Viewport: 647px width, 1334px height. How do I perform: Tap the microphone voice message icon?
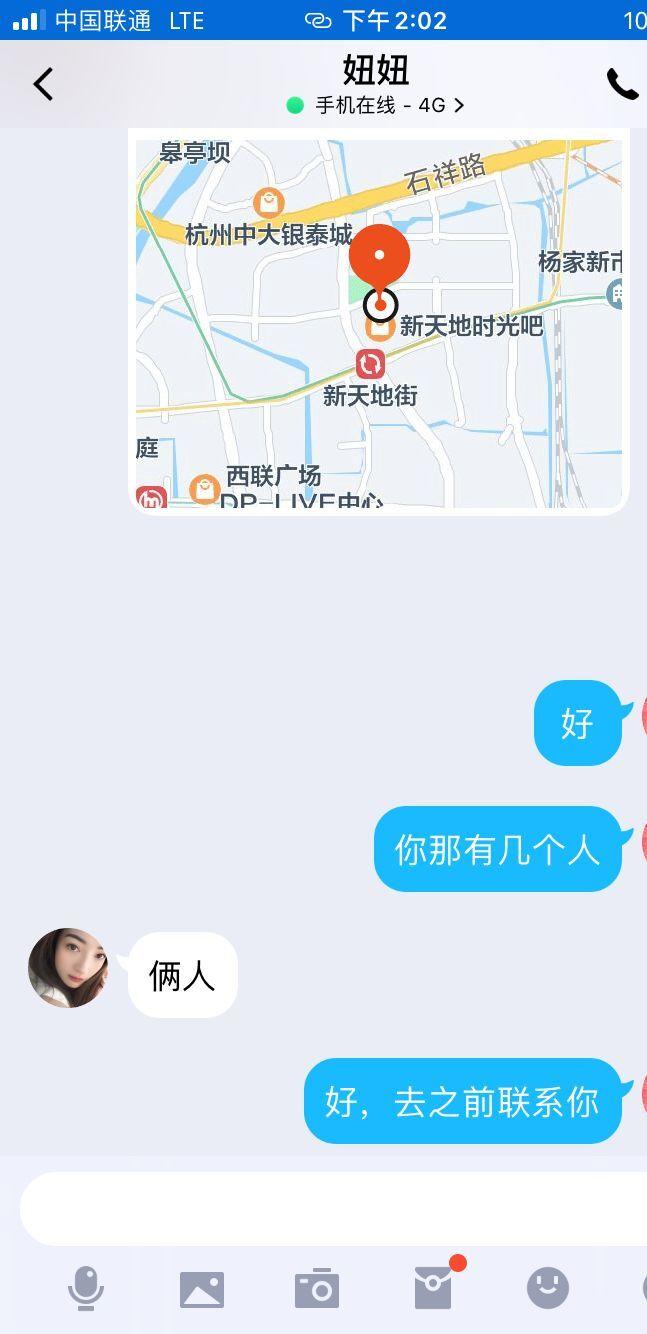pos(86,1287)
